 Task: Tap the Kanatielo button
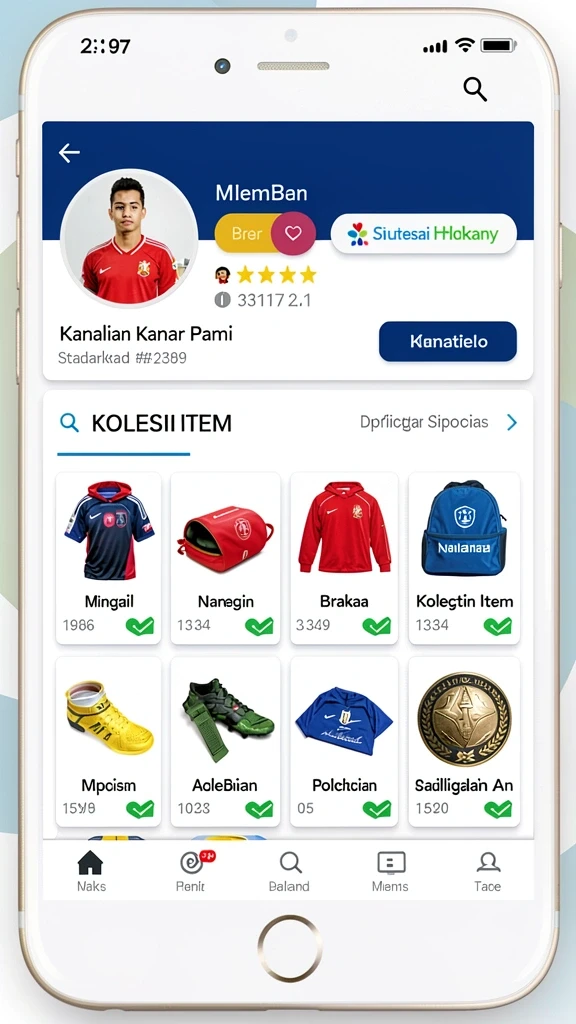[448, 341]
